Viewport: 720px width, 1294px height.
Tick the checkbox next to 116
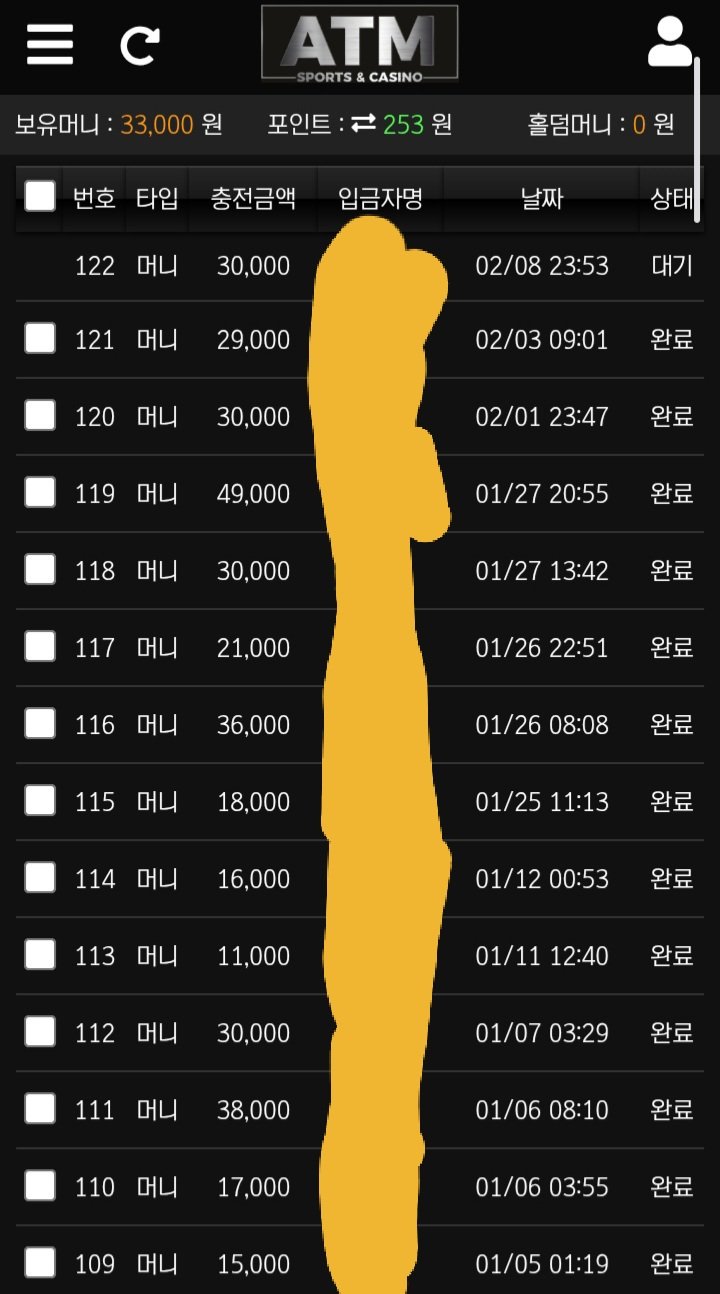pos(40,723)
